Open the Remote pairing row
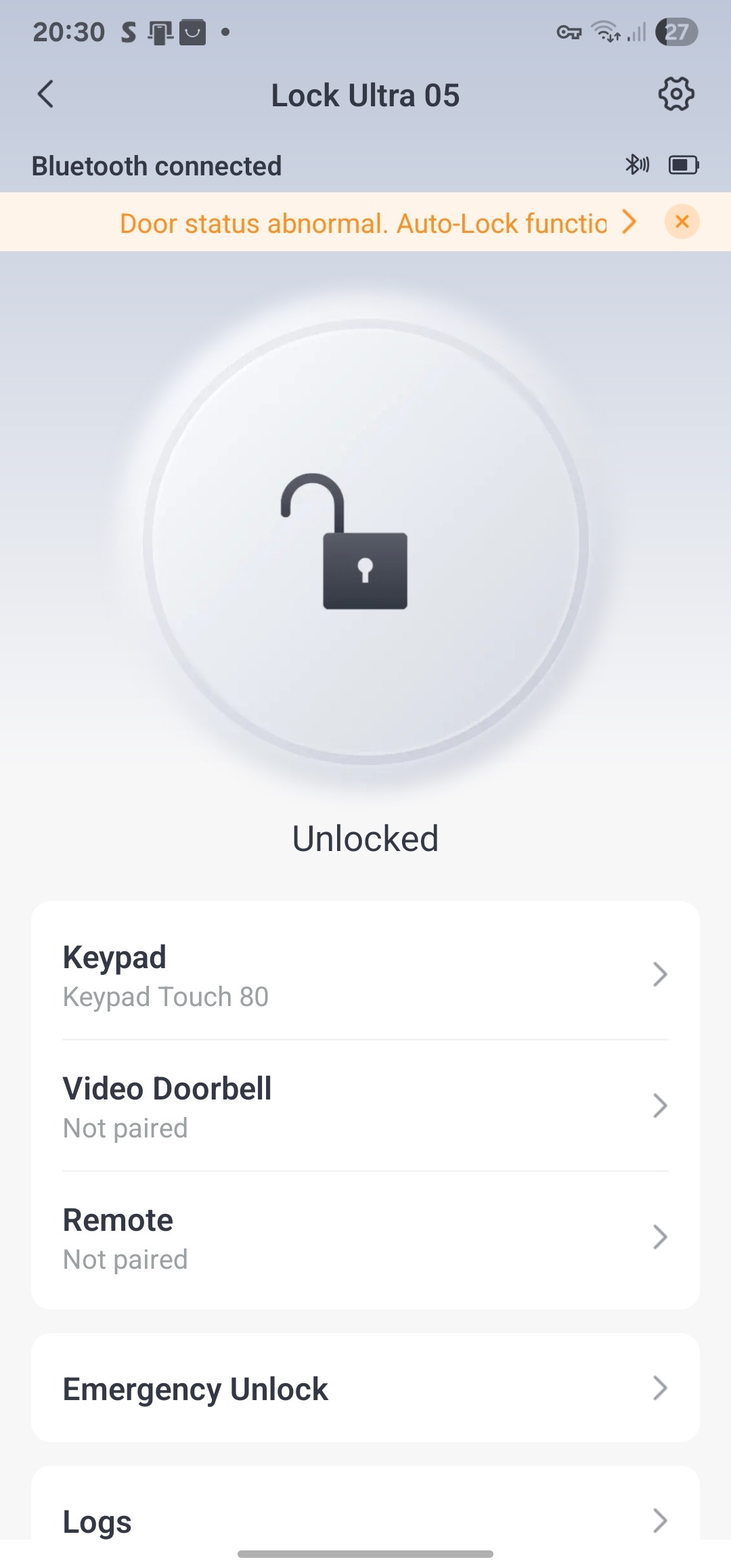Image resolution: width=731 pixels, height=1568 pixels. (365, 1238)
